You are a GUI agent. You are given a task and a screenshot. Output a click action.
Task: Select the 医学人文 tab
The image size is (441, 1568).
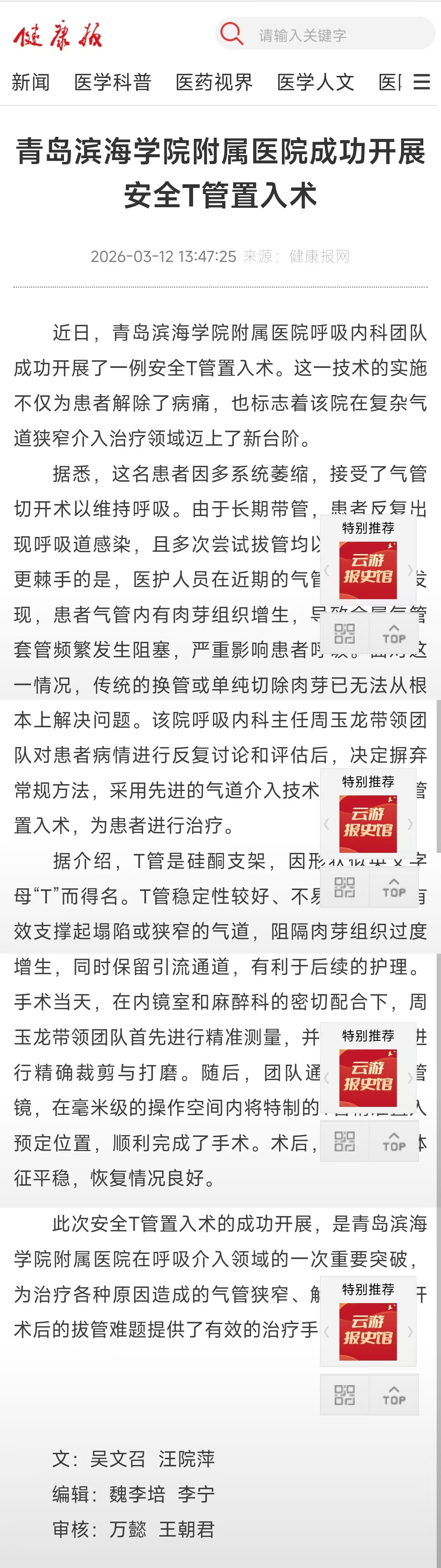(315, 82)
